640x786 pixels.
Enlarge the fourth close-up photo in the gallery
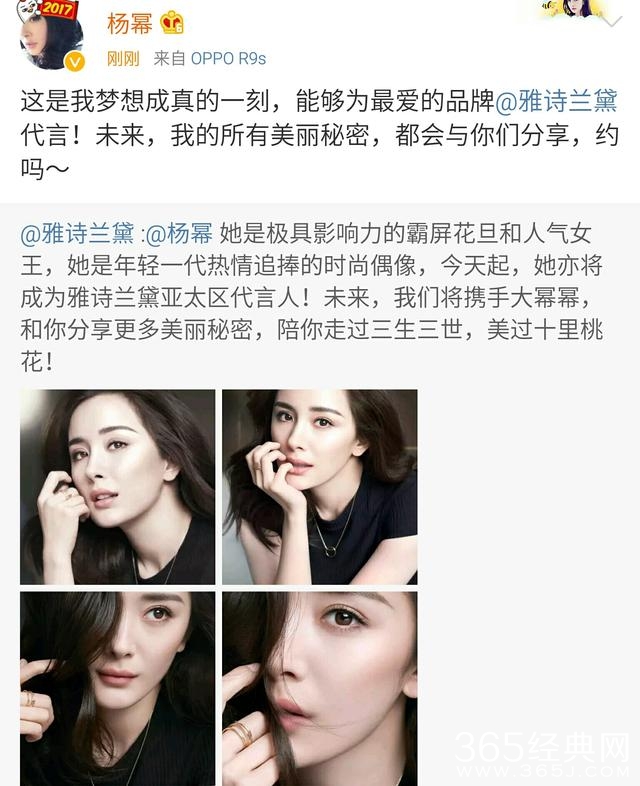click(x=319, y=688)
